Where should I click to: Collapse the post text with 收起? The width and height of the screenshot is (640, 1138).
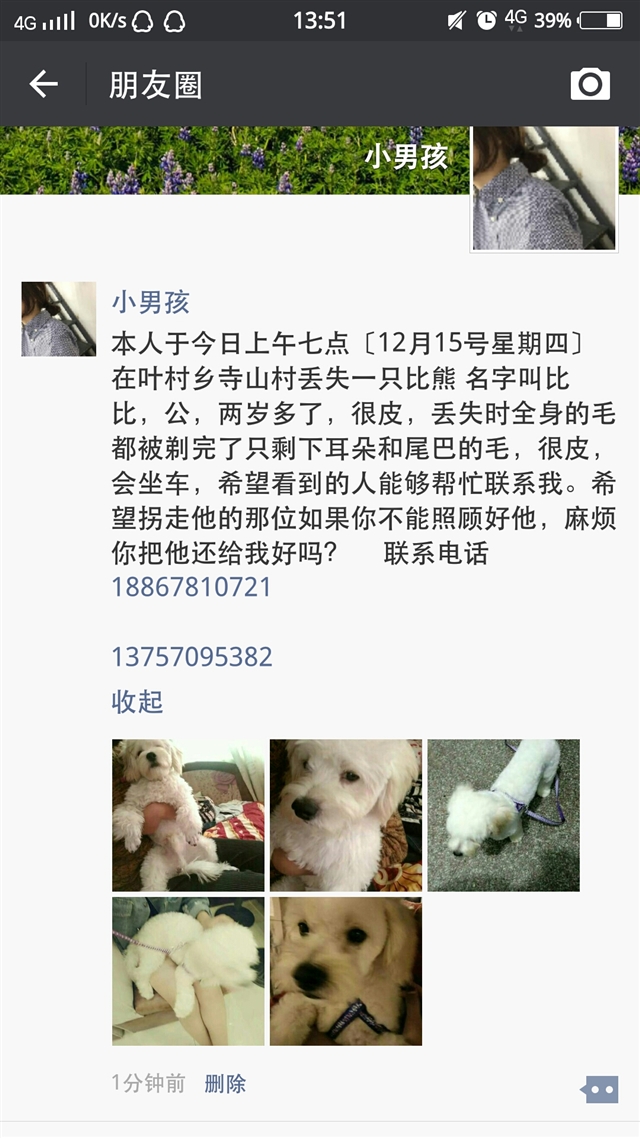pyautogui.click(x=137, y=702)
